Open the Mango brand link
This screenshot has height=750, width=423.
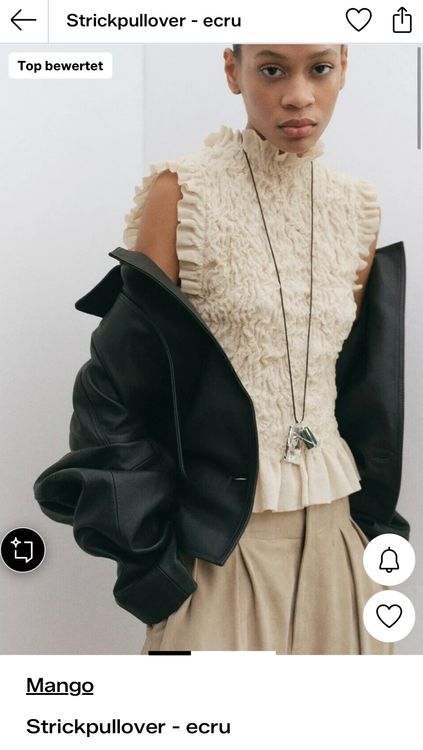coord(60,686)
